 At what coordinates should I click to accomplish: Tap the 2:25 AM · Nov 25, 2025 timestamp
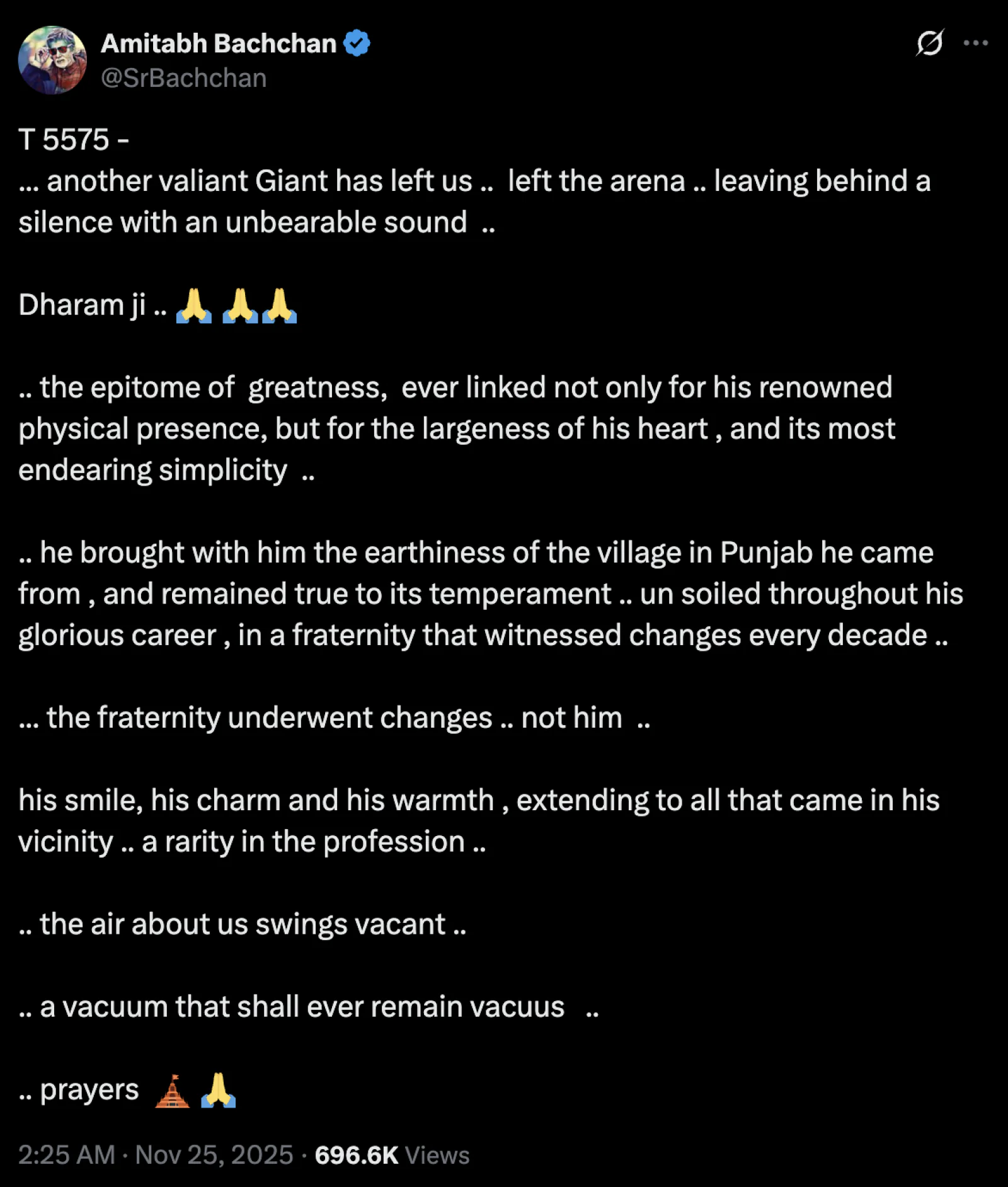pyautogui.click(x=156, y=1155)
